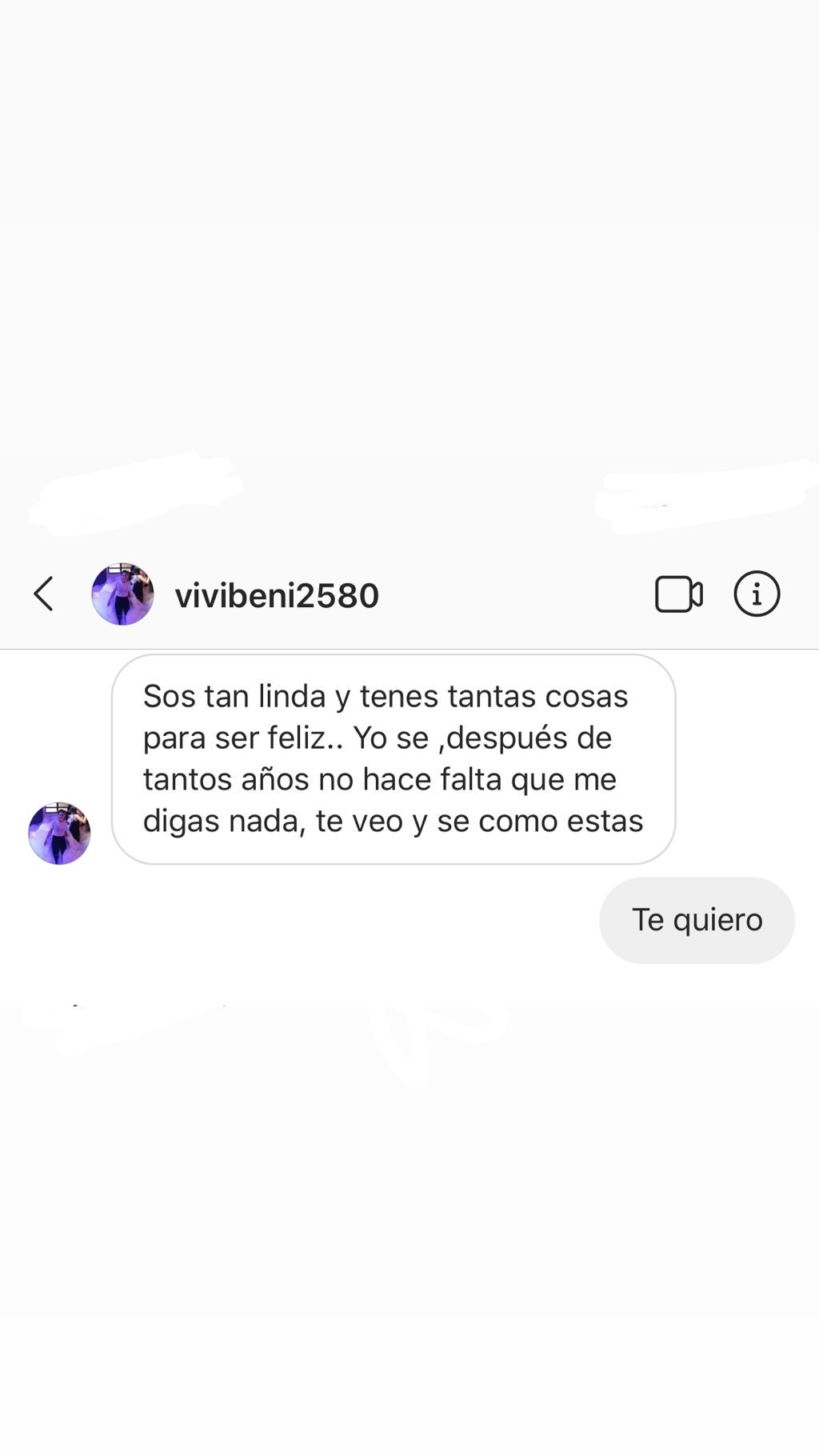Start a video call with vivibeni2580
The image size is (819, 1456).
tap(678, 594)
